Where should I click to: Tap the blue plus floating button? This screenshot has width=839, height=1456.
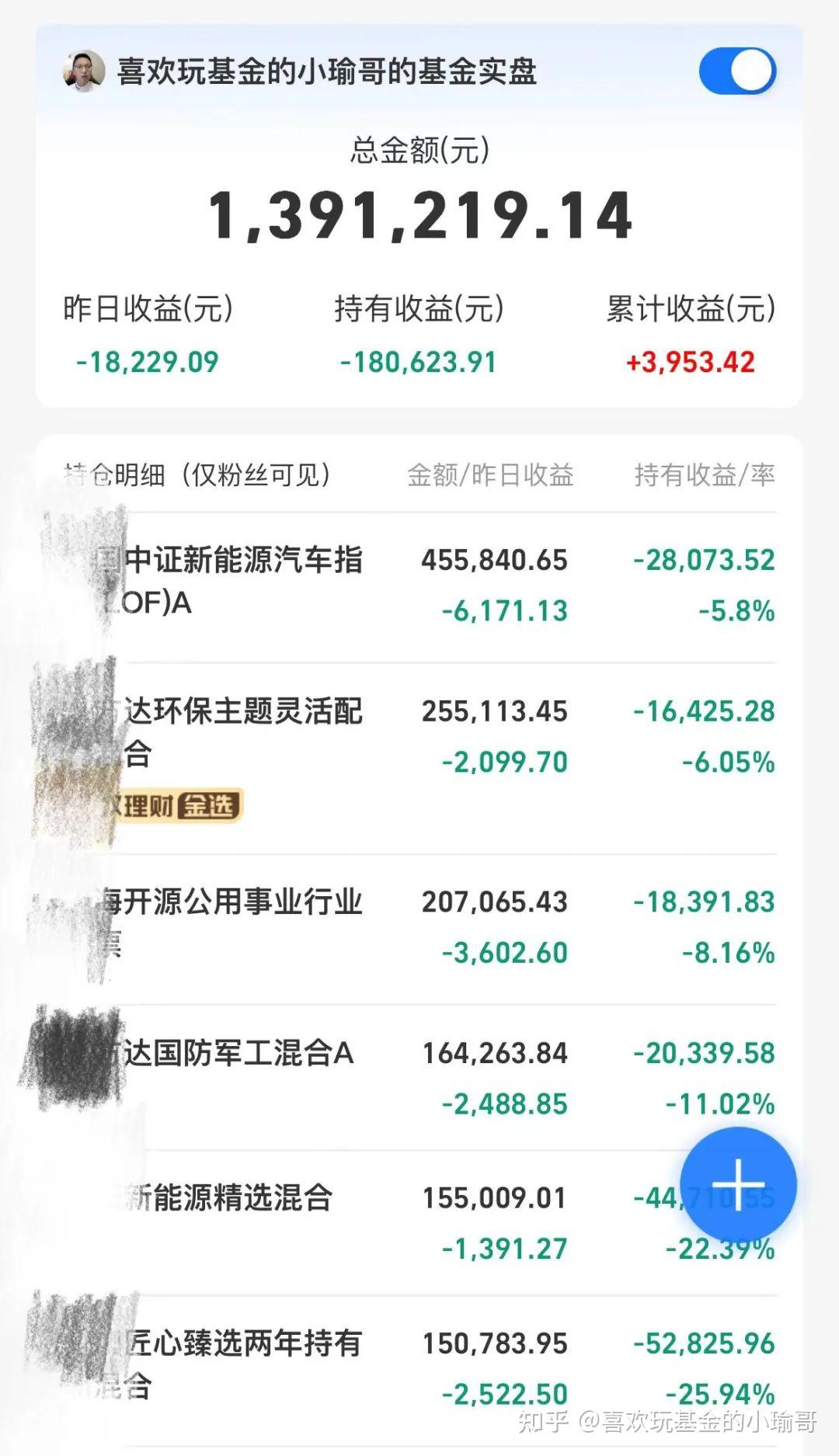738,1185
